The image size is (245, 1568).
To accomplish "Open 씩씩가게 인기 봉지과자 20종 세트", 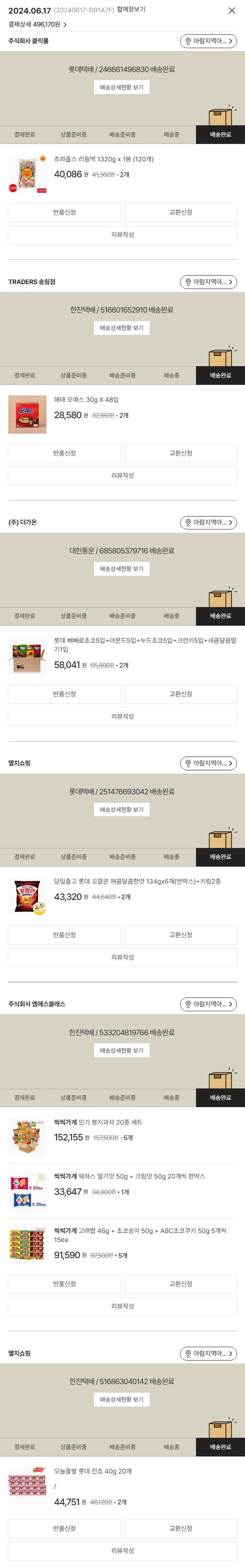I will (98, 1123).
